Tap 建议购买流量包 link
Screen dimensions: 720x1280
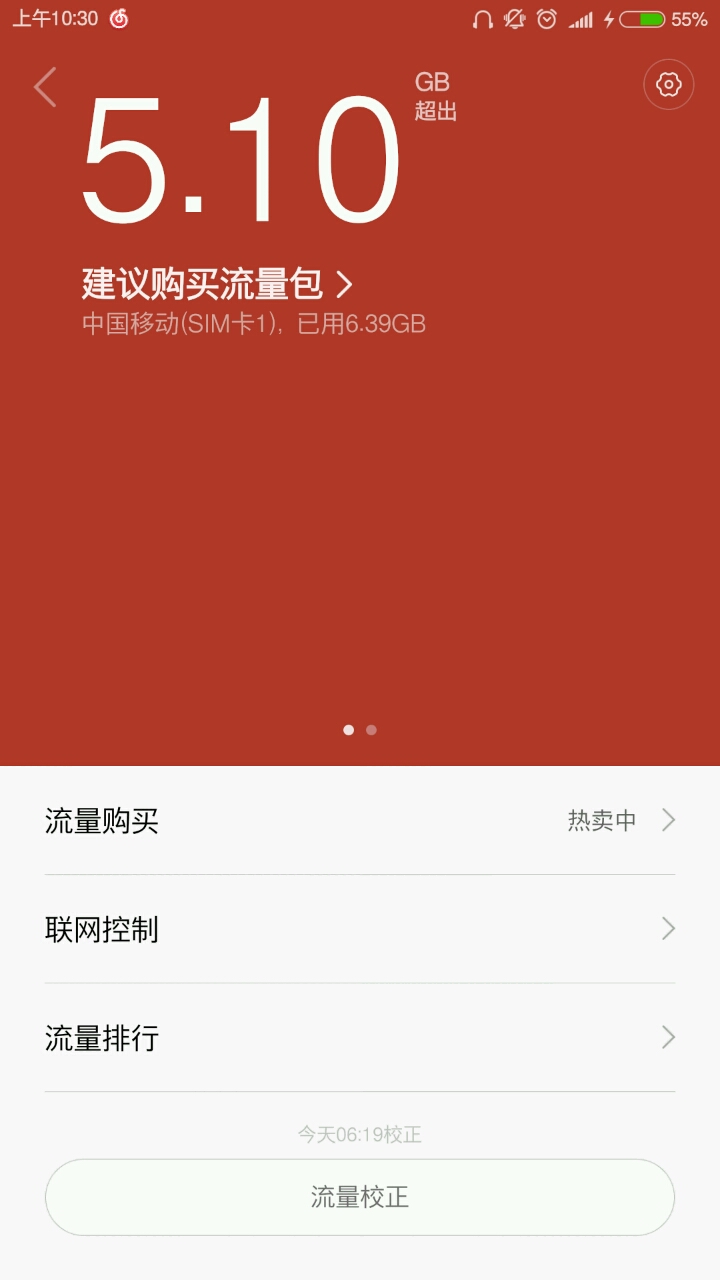[x=217, y=285]
